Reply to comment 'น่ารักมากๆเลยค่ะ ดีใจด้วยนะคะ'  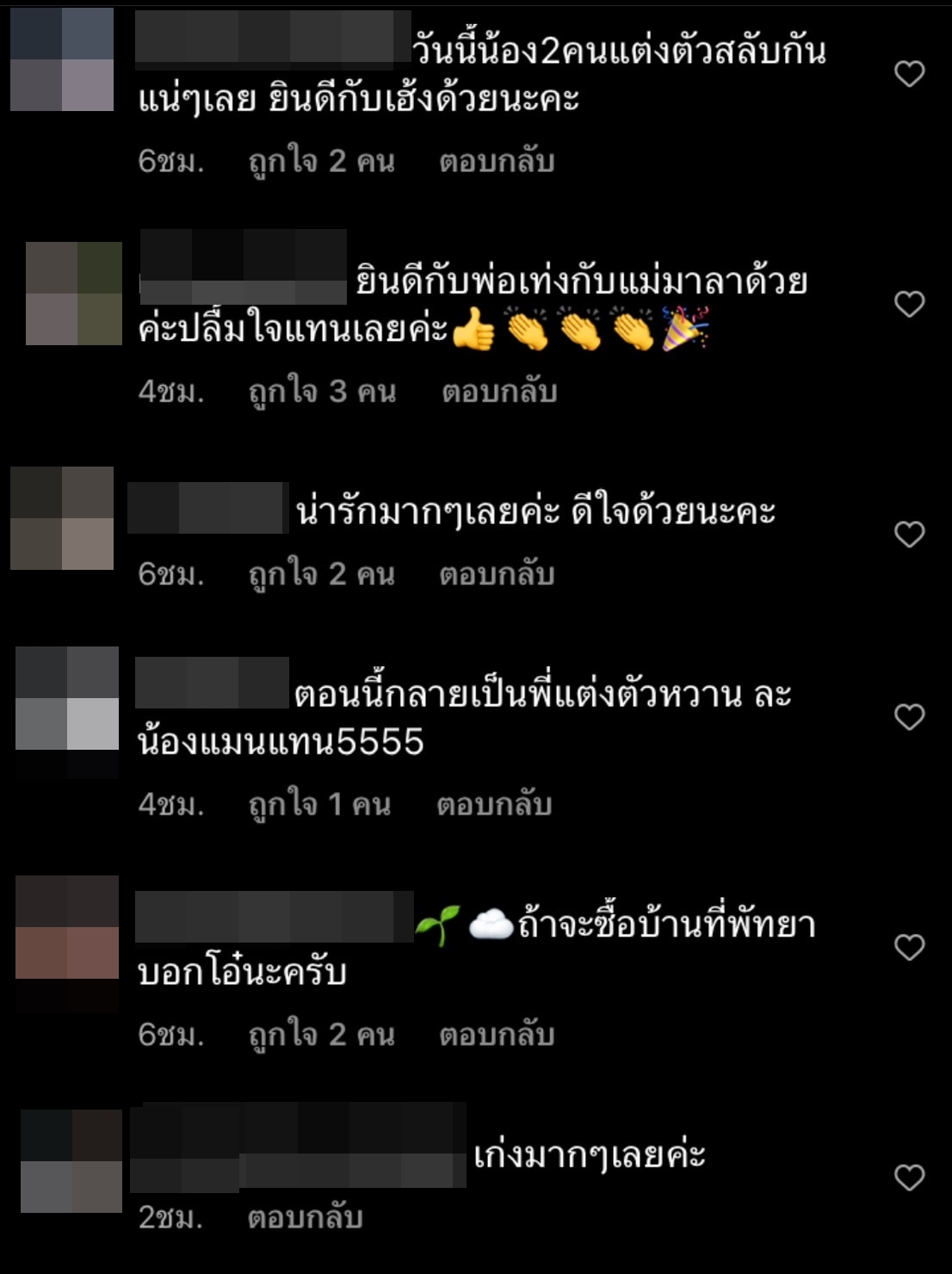[497, 574]
